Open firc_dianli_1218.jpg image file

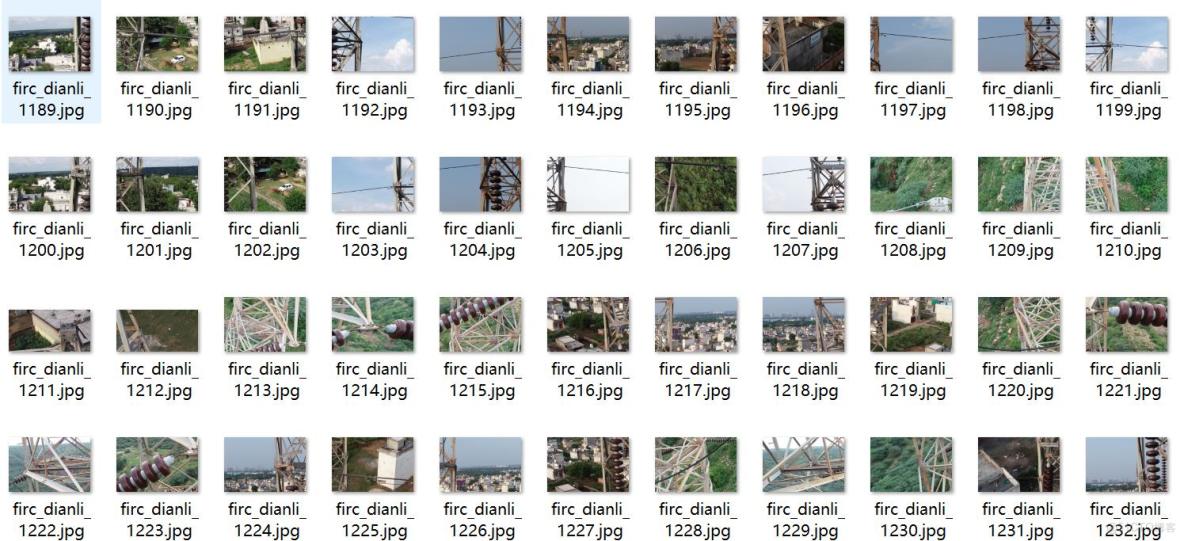pyautogui.click(x=804, y=324)
